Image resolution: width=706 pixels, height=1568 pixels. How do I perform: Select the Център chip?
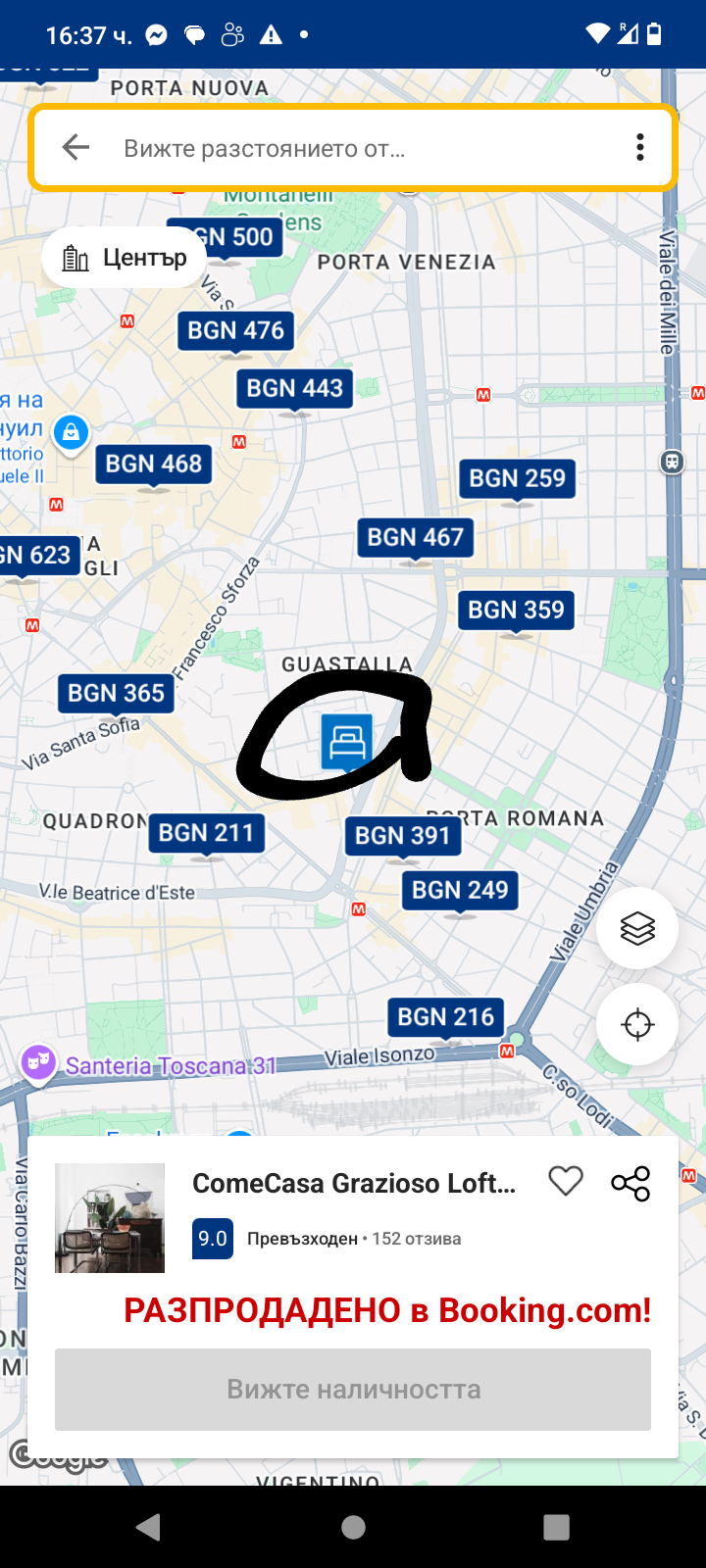[125, 258]
